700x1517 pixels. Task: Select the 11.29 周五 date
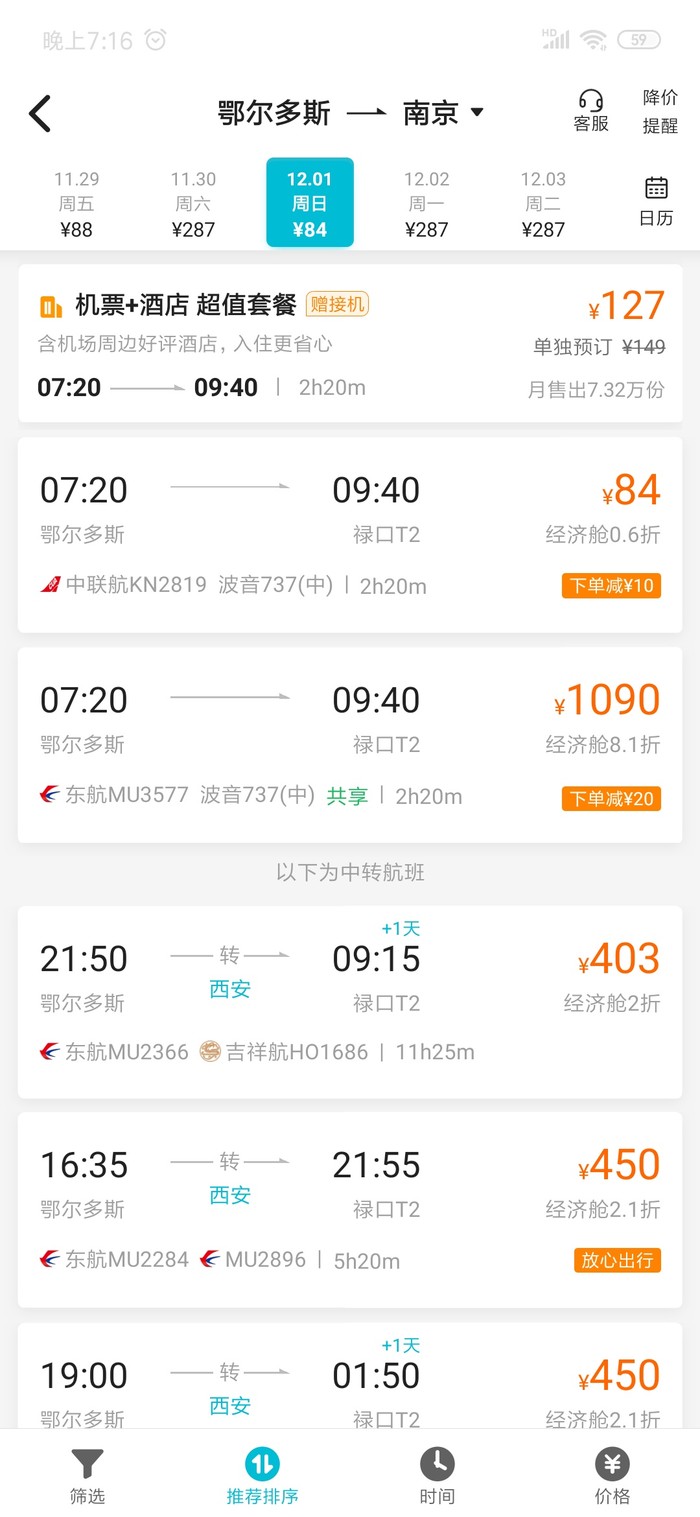pyautogui.click(x=76, y=204)
